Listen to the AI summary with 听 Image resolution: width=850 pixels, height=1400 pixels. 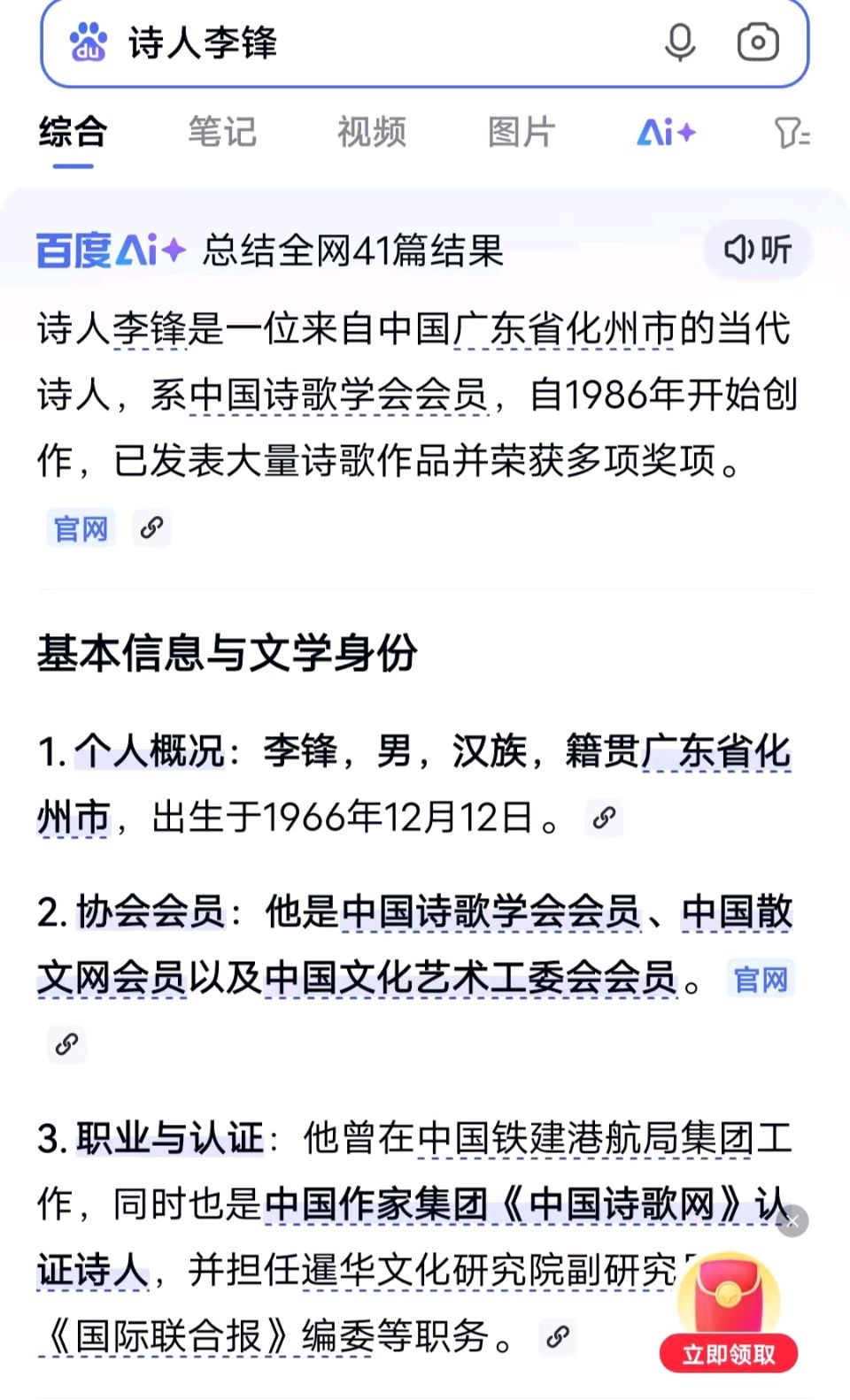(758, 250)
